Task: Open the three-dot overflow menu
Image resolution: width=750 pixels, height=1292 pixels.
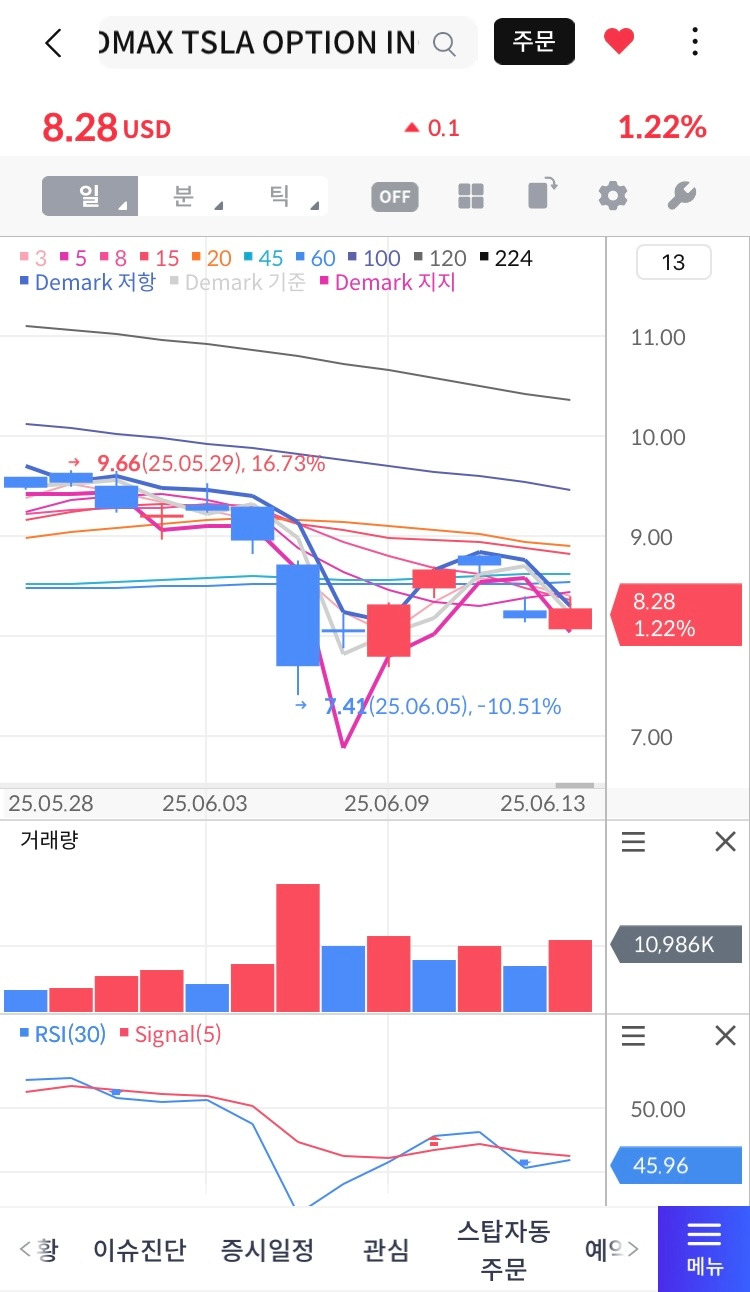Action: pyautogui.click(x=695, y=41)
